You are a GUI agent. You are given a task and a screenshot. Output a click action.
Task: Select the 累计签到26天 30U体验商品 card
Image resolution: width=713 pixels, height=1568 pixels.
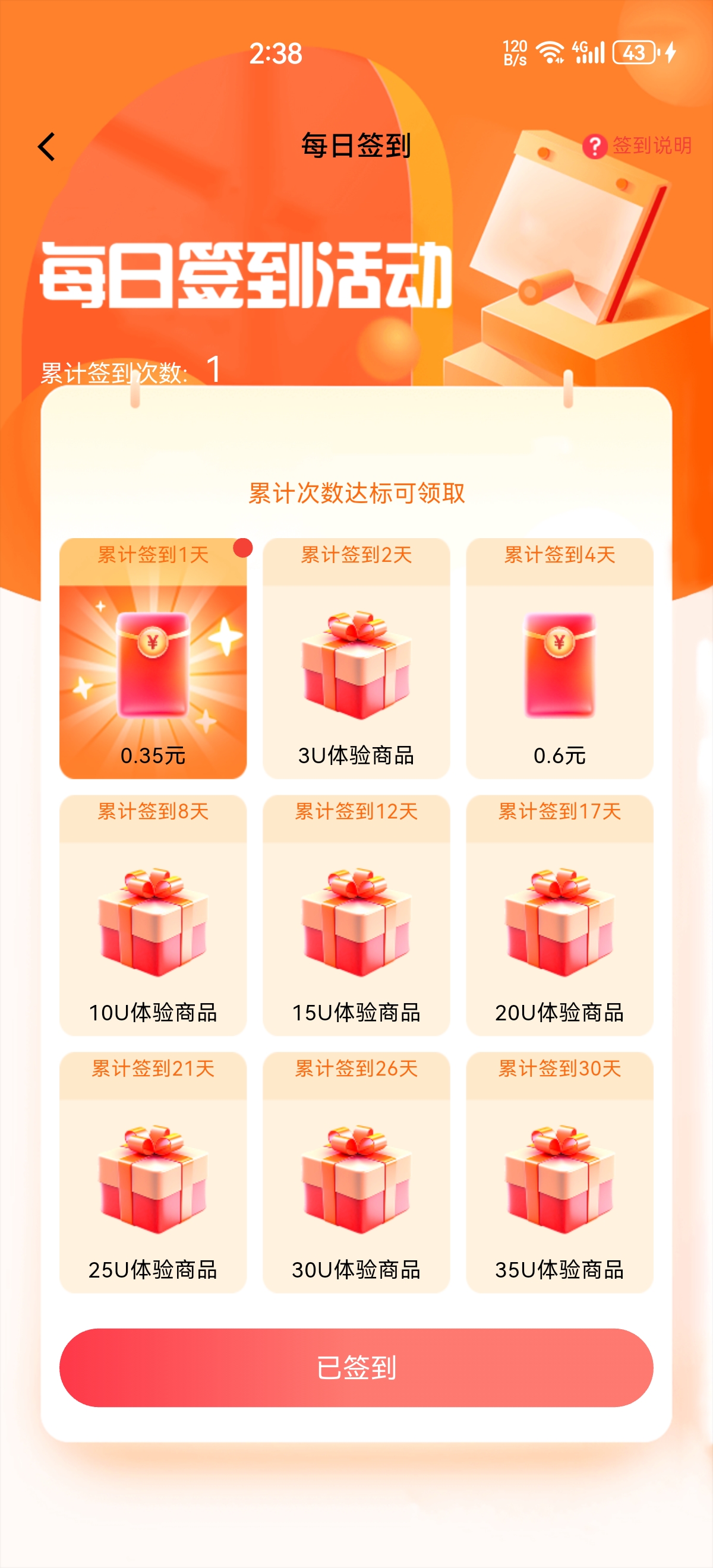356,1172
